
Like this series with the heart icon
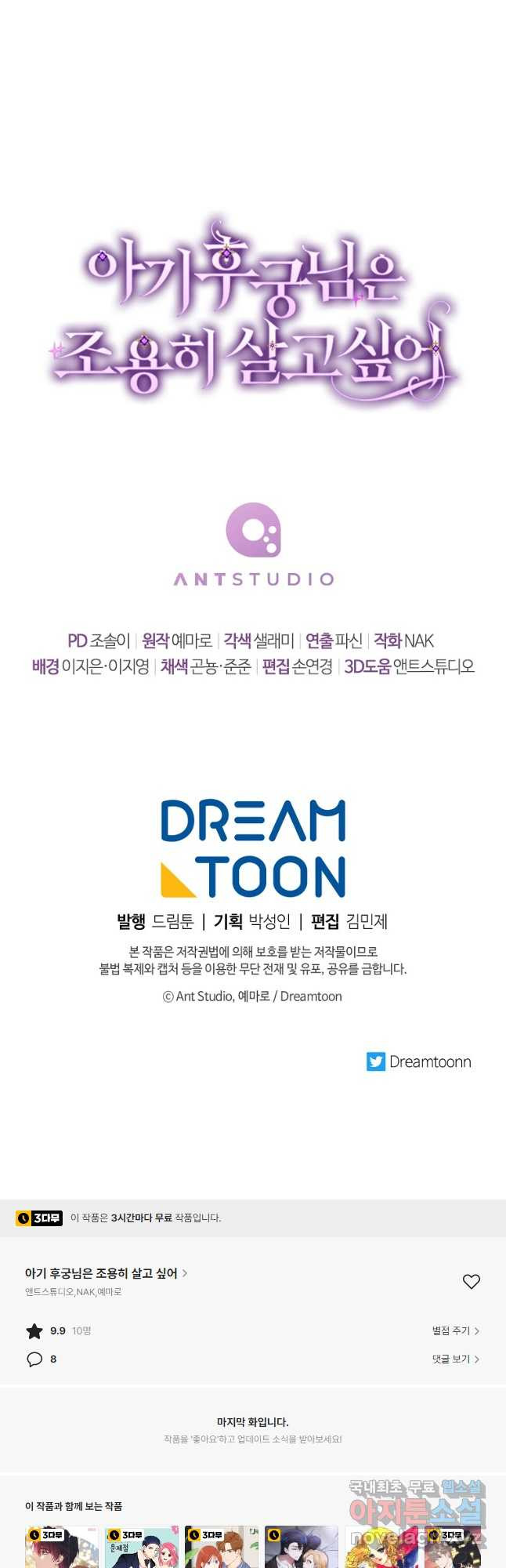click(471, 1281)
